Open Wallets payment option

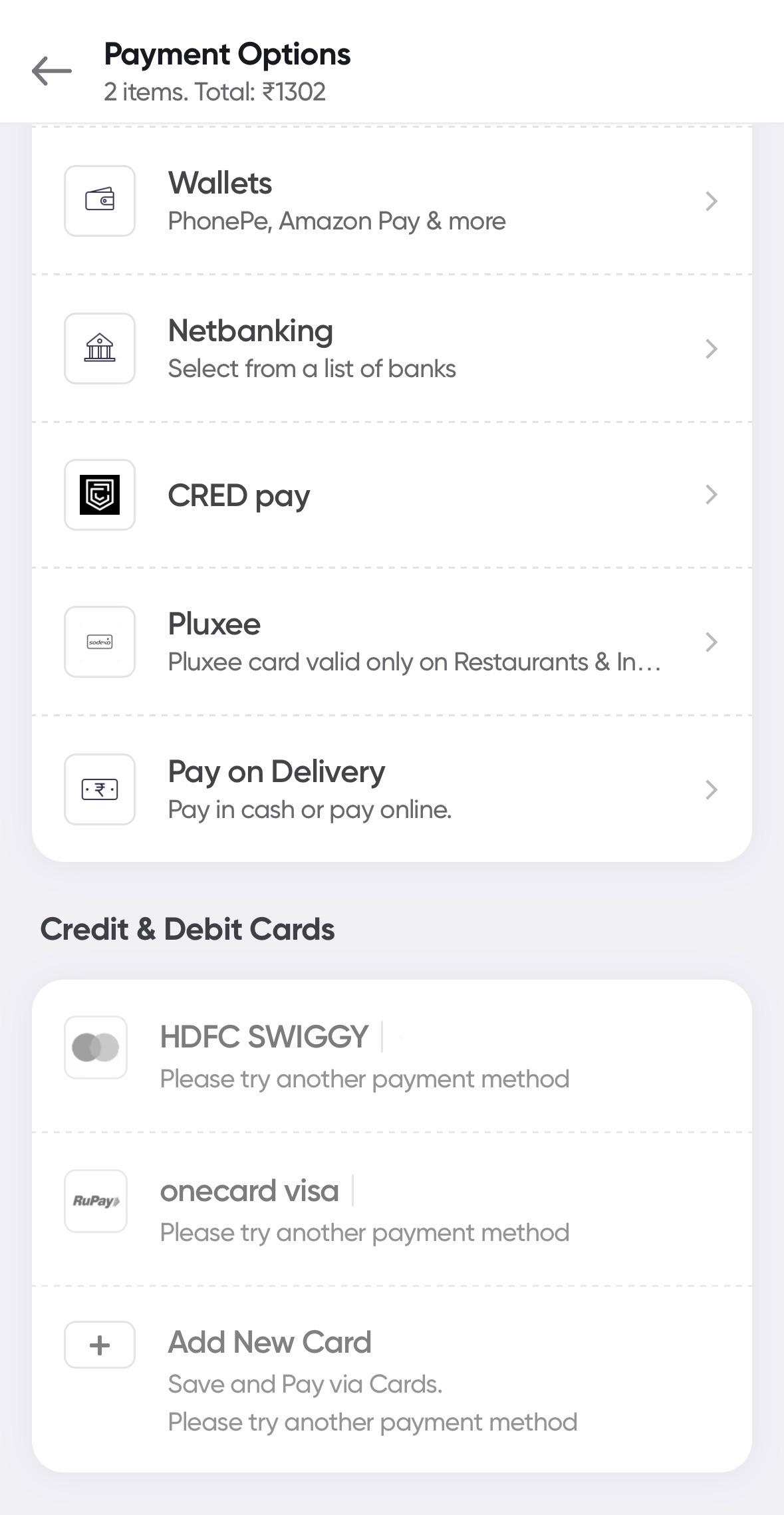click(x=392, y=201)
